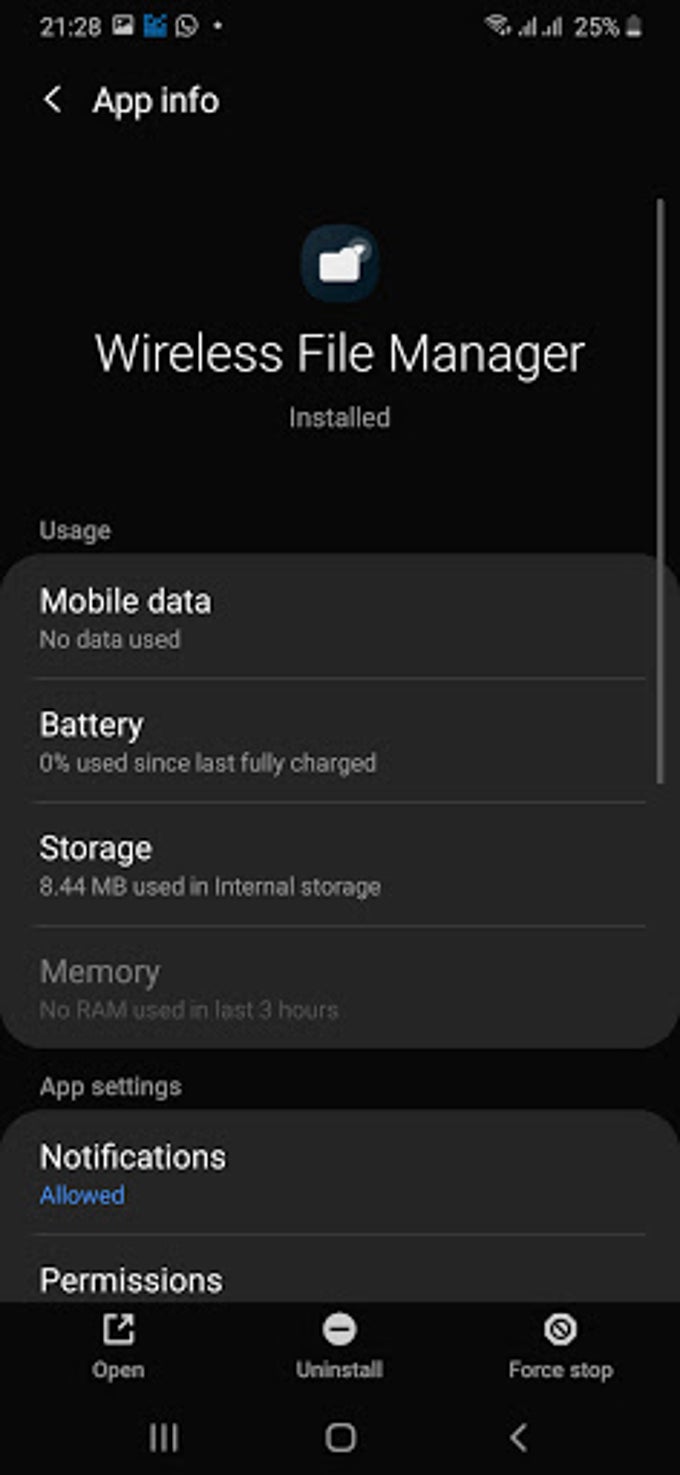Tap the system home button
Viewport: 680px width, 1475px height.
(x=340, y=1438)
